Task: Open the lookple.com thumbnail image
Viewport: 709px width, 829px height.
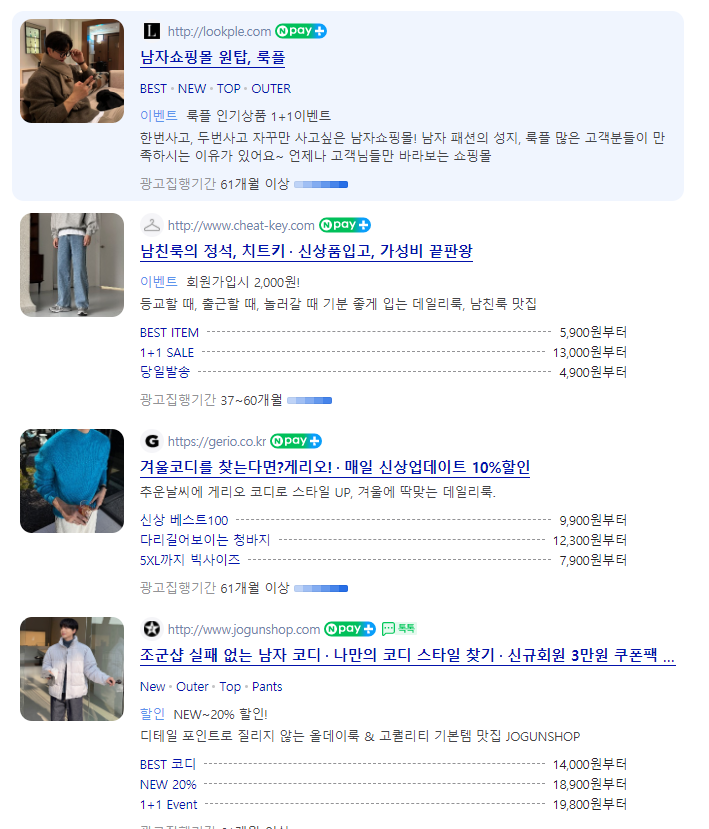Action: 72,71
